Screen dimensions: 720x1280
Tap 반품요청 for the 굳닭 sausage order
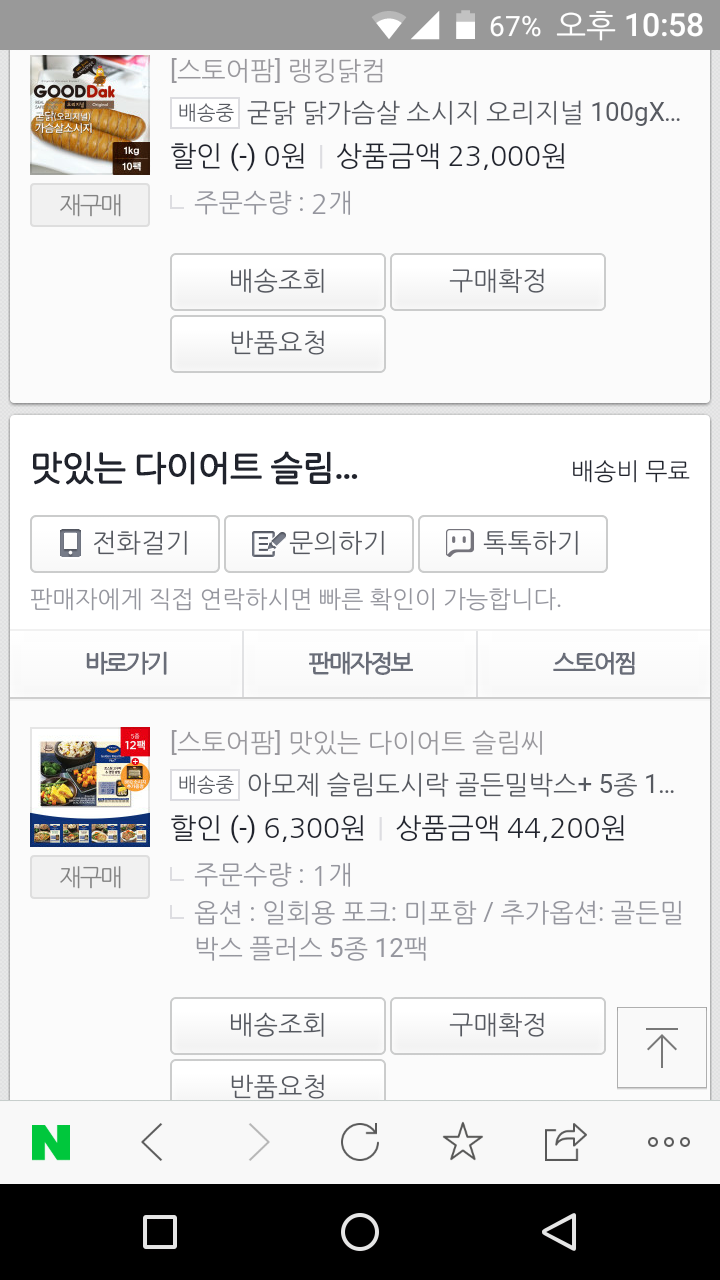pyautogui.click(x=278, y=343)
